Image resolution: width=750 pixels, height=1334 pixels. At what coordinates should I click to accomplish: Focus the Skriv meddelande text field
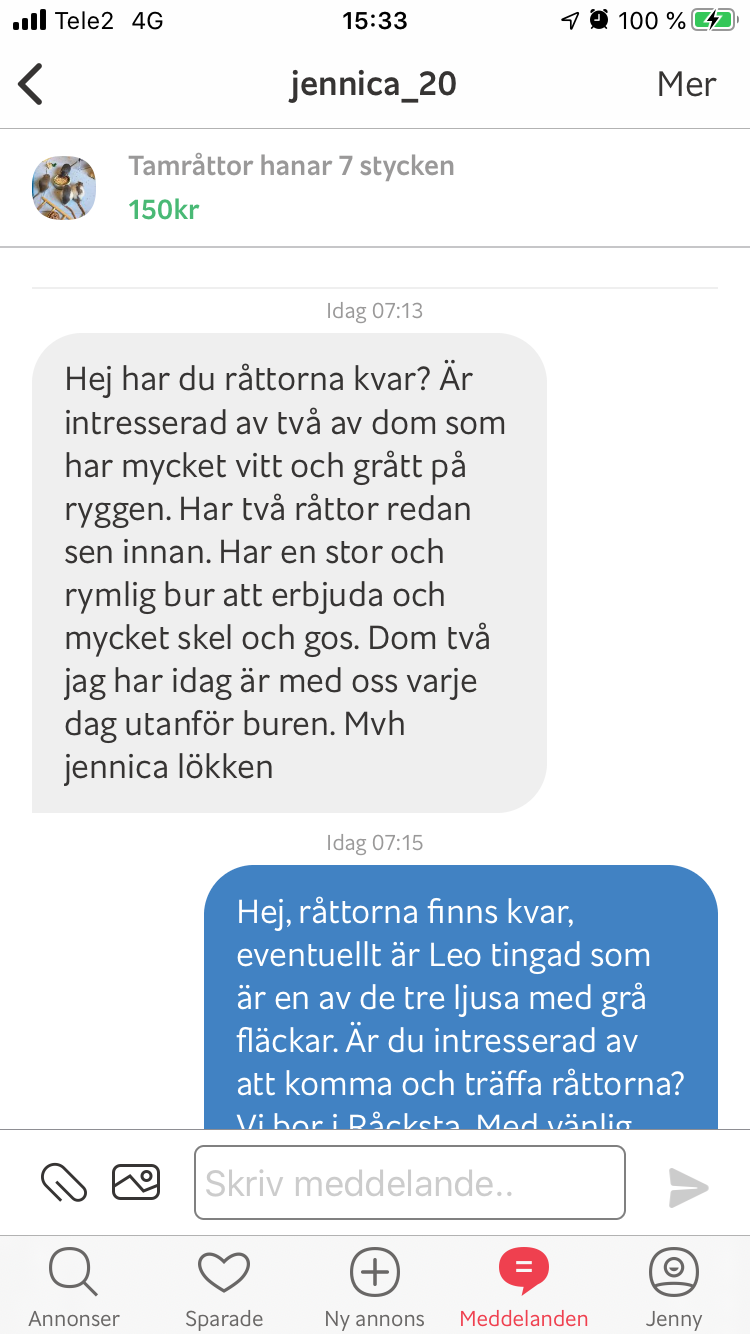point(410,1183)
